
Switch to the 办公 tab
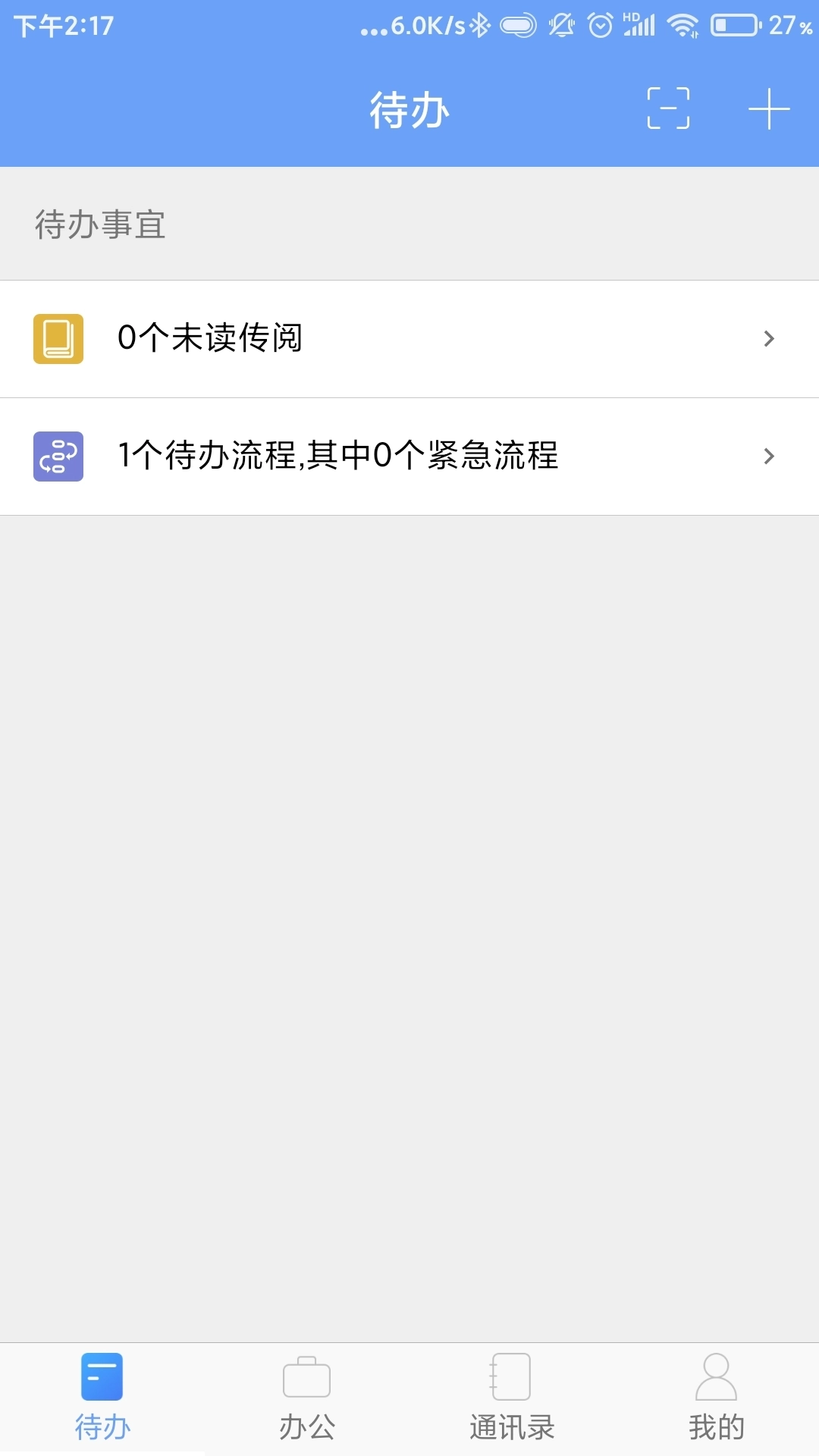click(x=307, y=1398)
